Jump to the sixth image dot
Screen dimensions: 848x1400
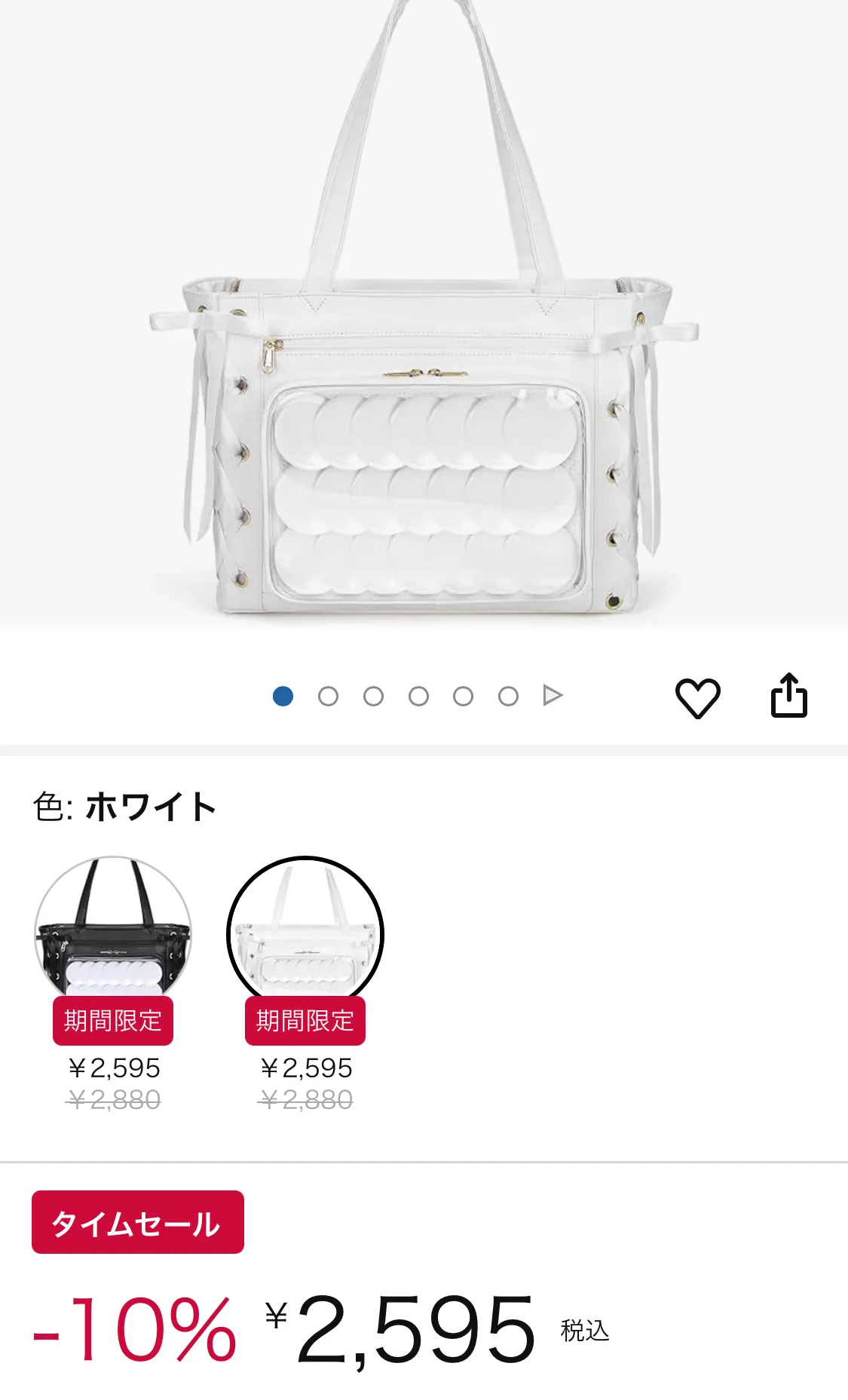[508, 696]
